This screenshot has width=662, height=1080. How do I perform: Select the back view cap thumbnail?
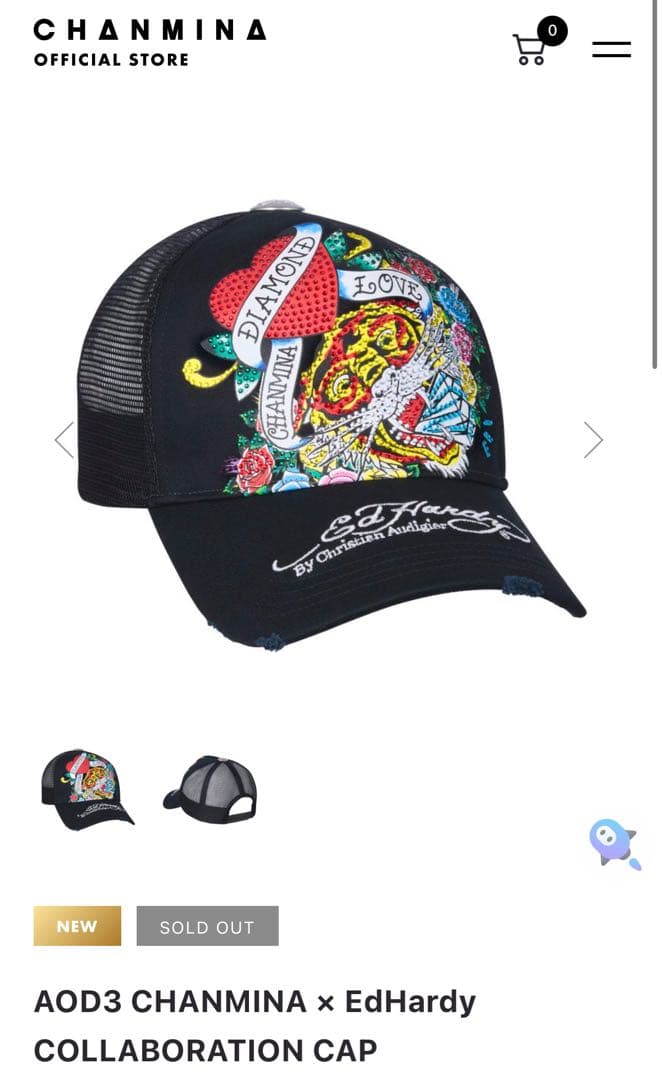point(210,789)
